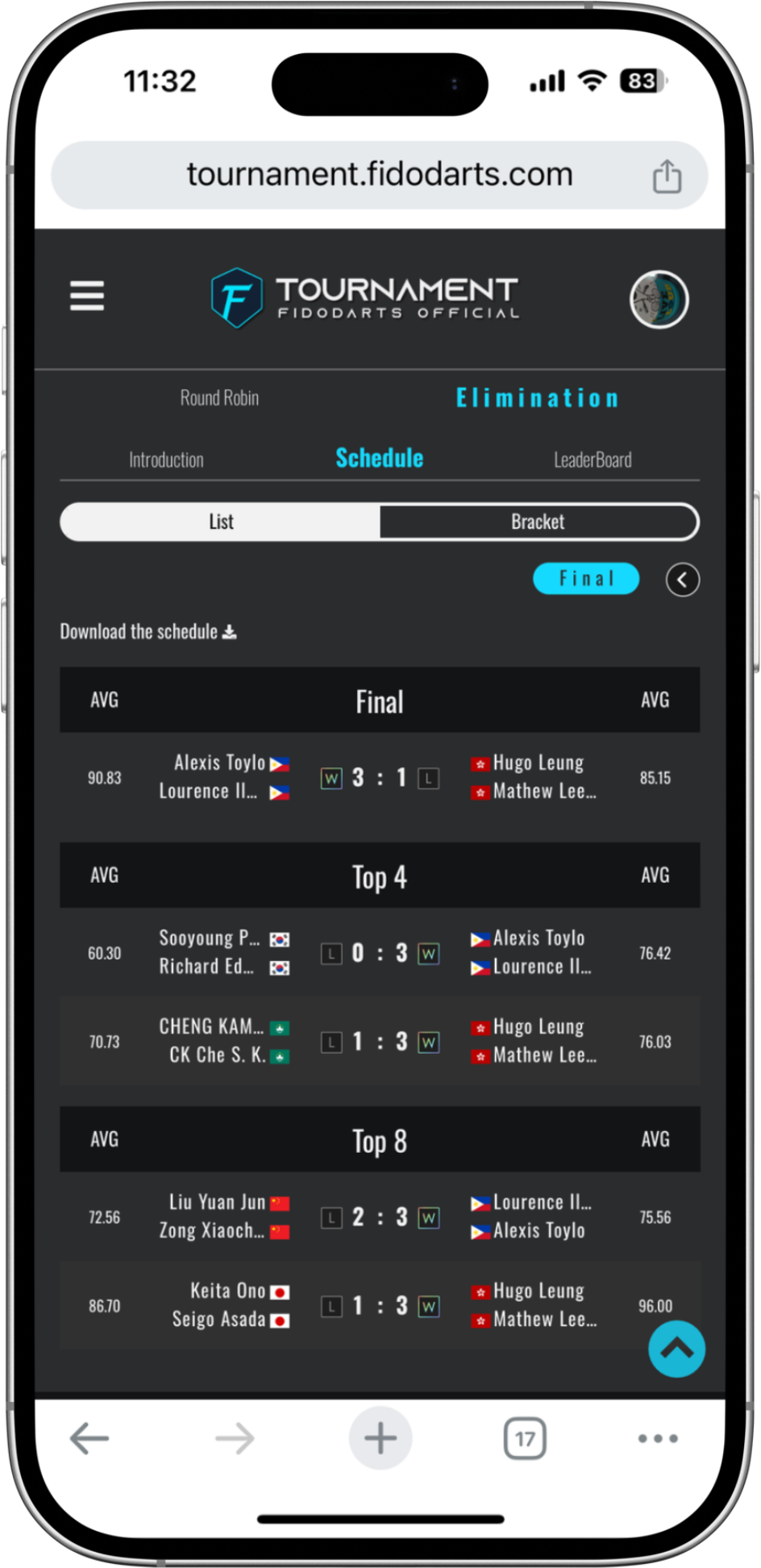Select the Elimination tab

click(x=537, y=398)
